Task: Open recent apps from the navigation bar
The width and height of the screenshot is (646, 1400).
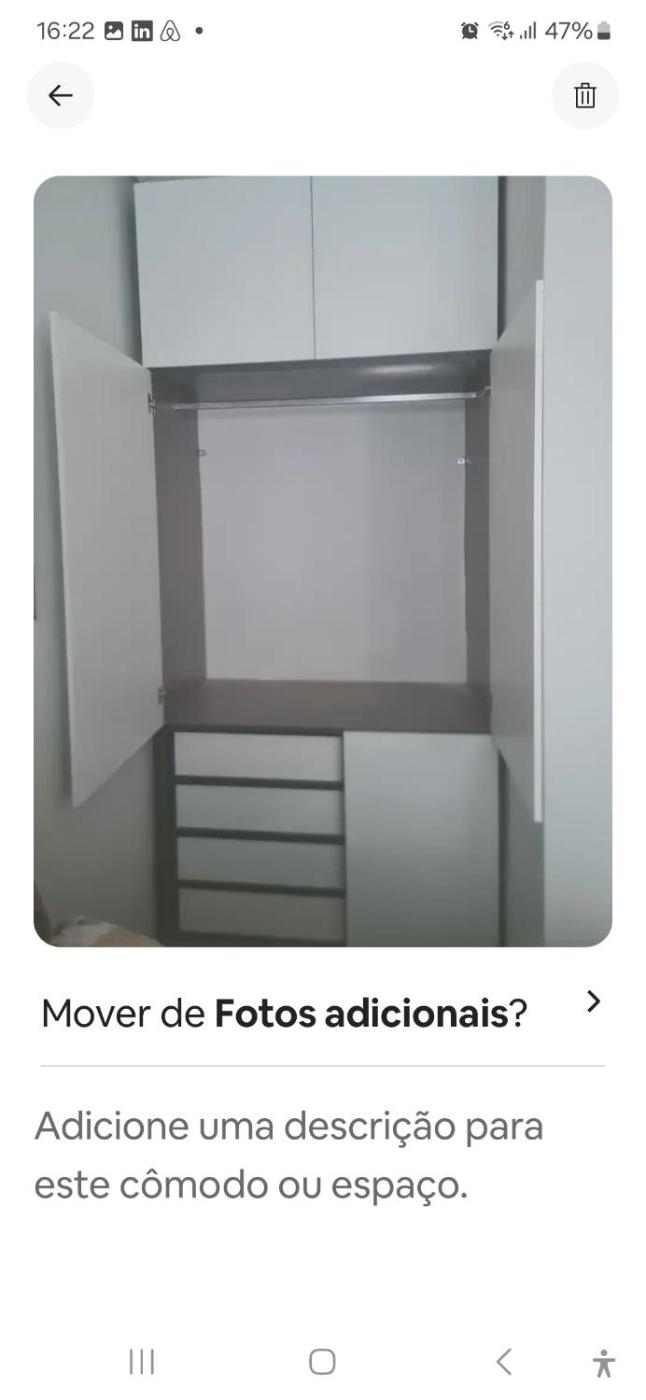Action: (x=141, y=1362)
